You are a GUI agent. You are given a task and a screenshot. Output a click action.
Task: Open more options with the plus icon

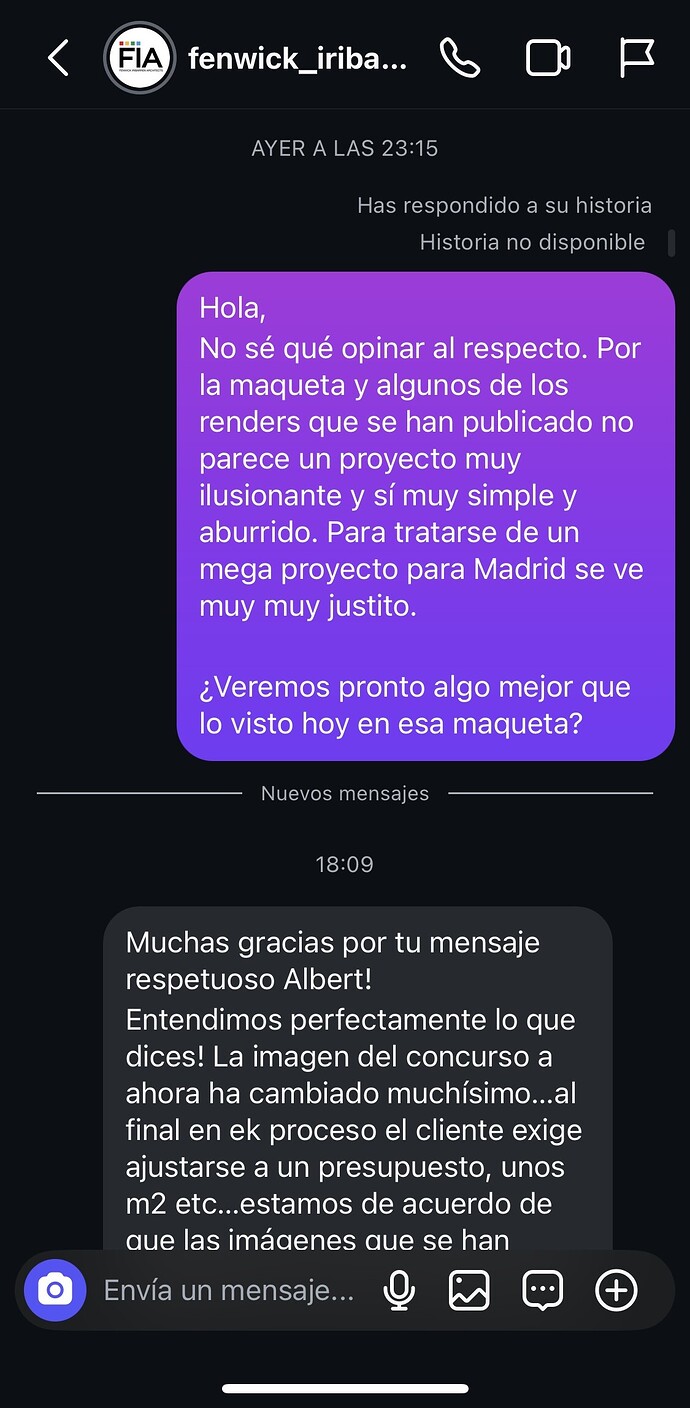[616, 1290]
